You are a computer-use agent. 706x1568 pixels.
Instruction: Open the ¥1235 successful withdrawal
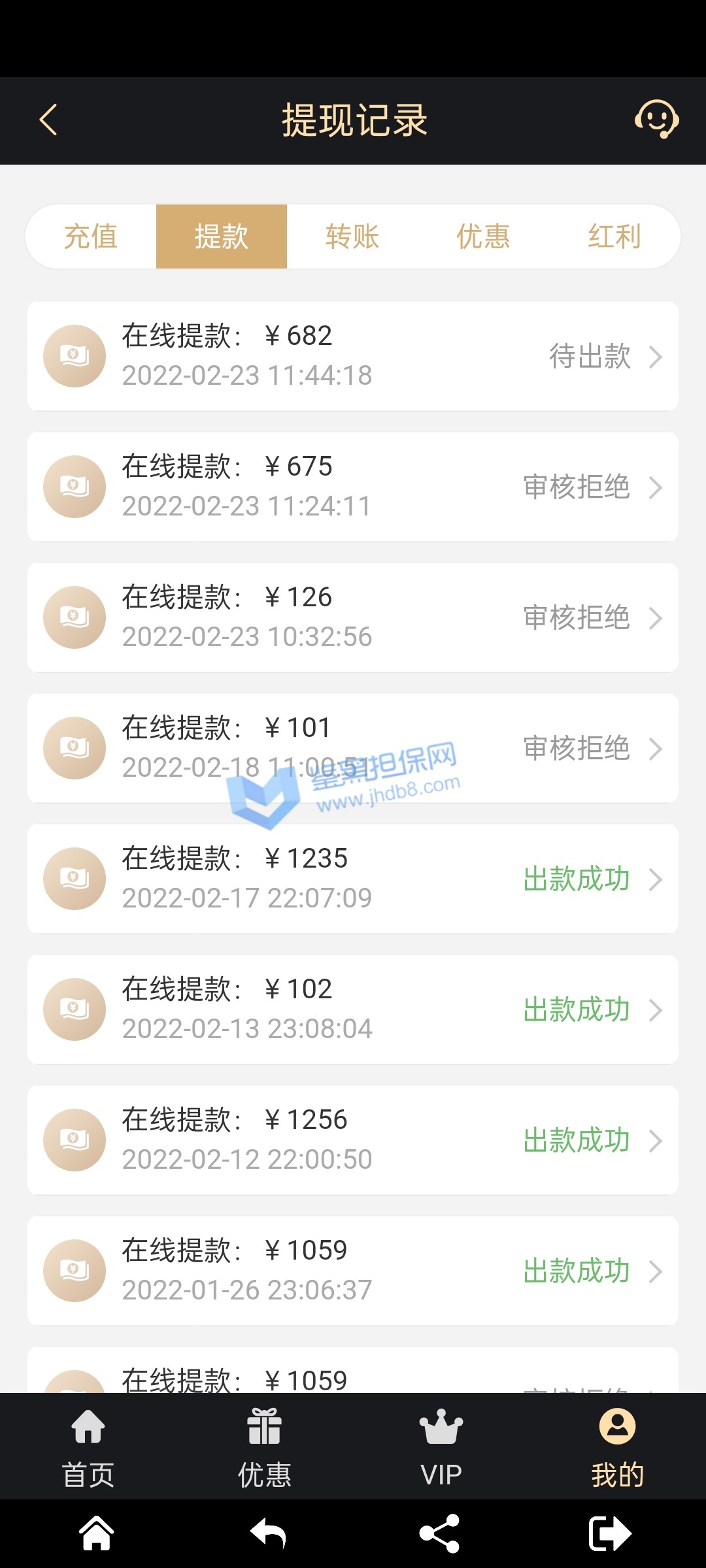(x=353, y=879)
